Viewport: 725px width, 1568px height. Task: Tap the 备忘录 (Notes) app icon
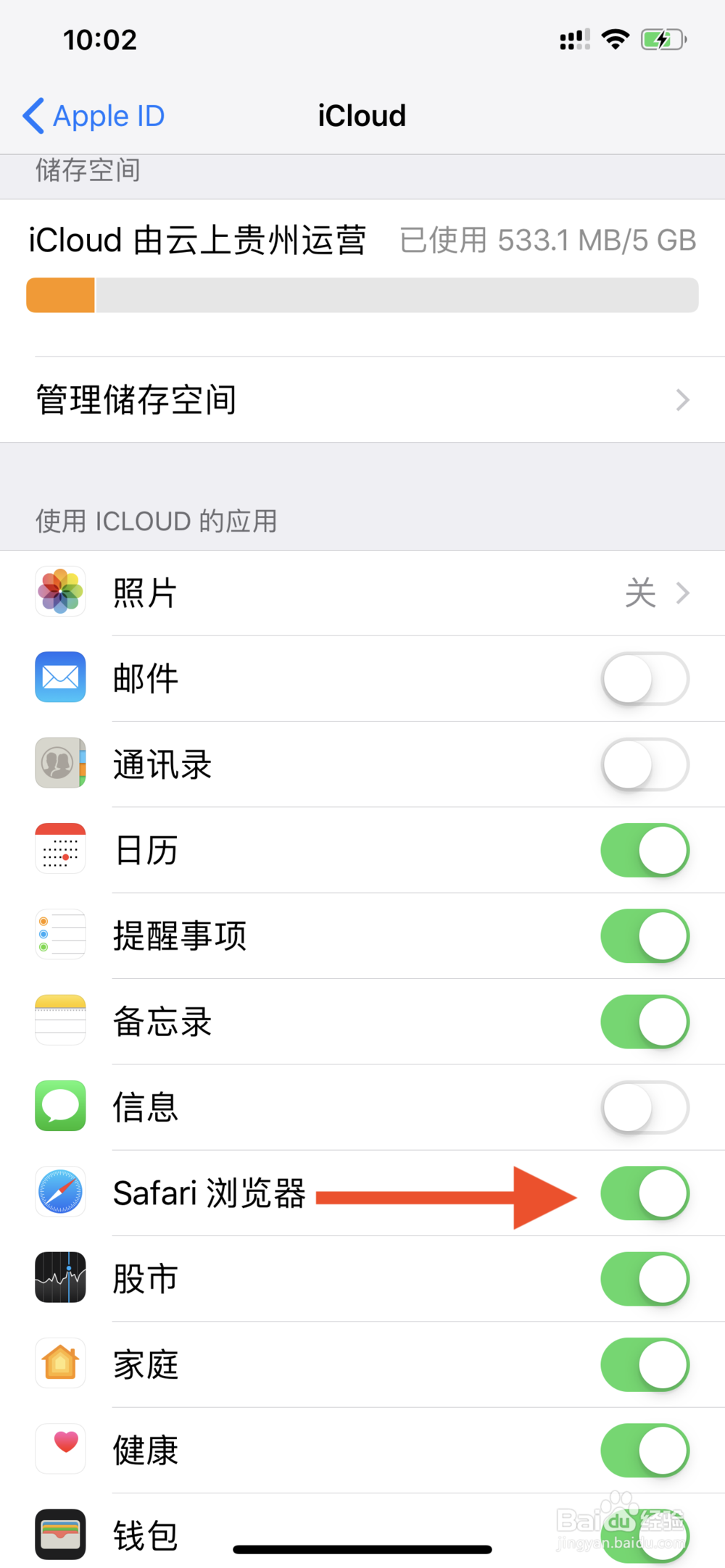tap(60, 1020)
